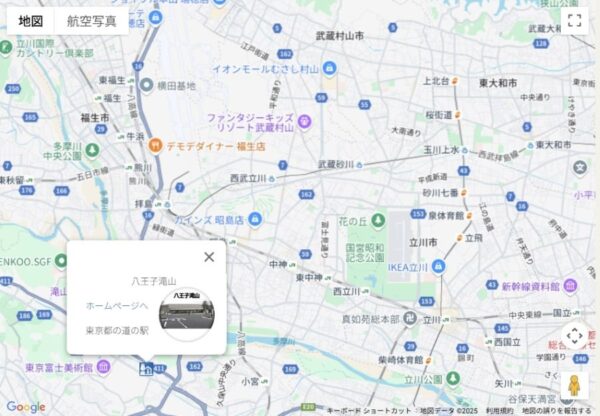
Task: Switch to the 地図 map view
Action: click(30, 20)
